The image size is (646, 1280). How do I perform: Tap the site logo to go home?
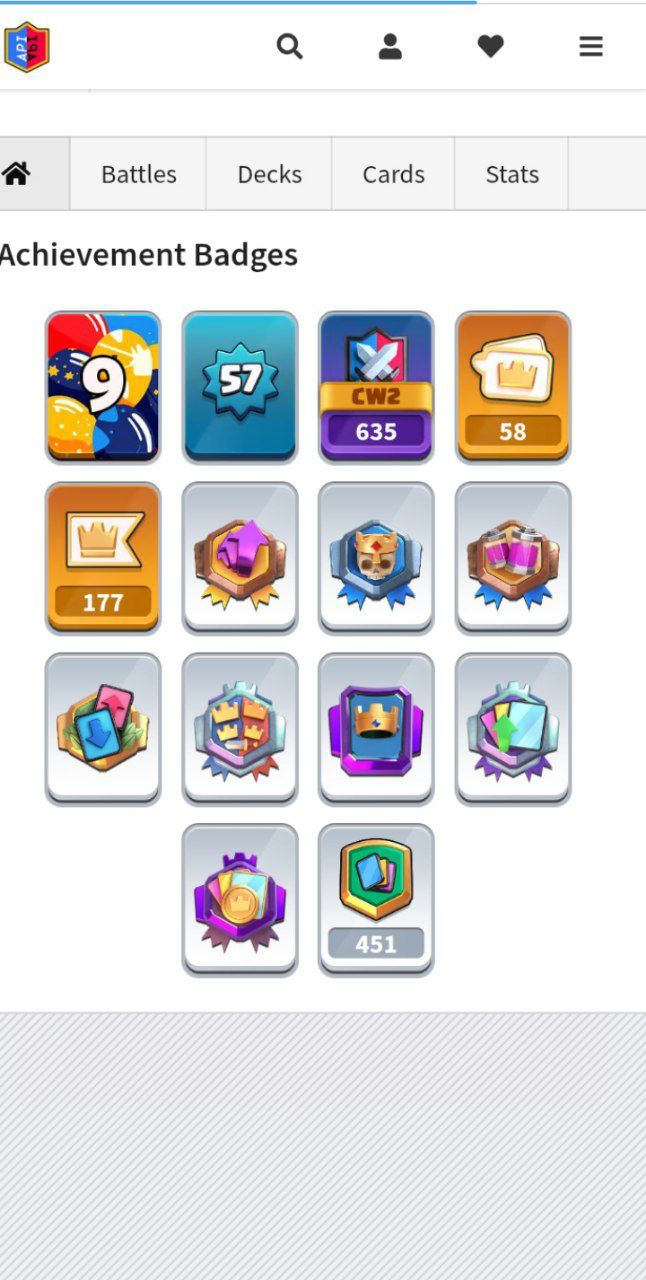pyautogui.click(x=27, y=47)
